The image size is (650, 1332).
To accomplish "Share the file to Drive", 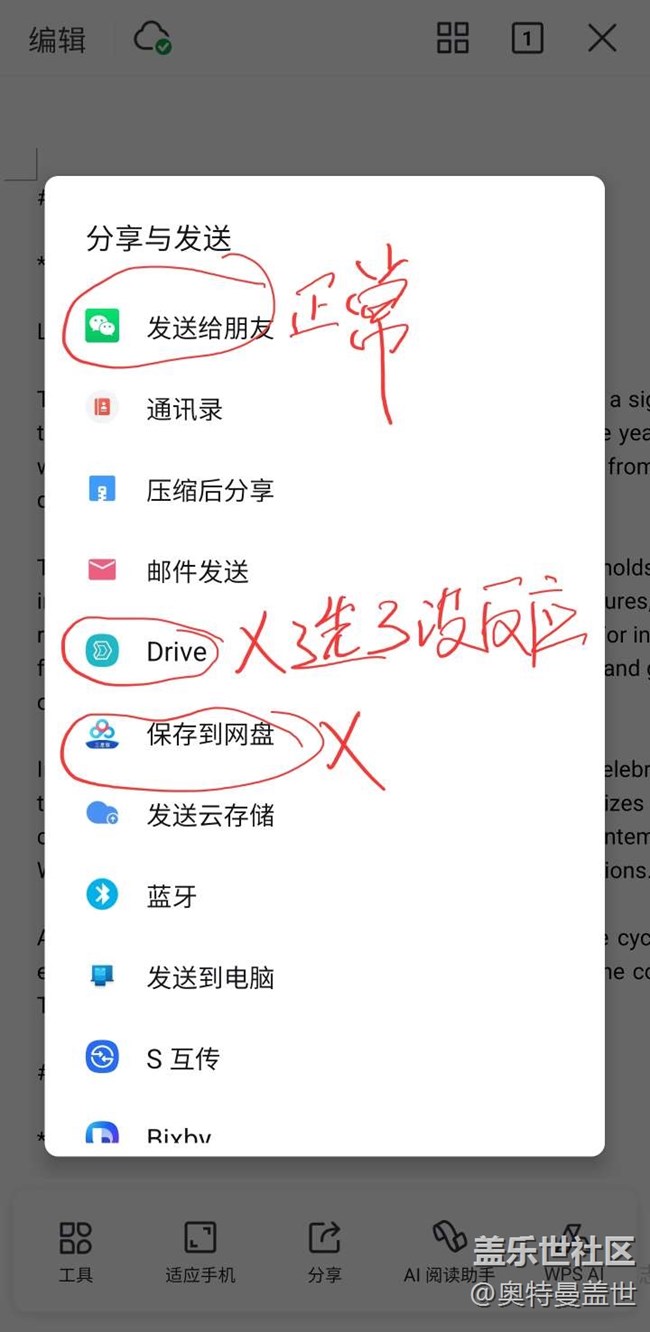I will (324, 652).
